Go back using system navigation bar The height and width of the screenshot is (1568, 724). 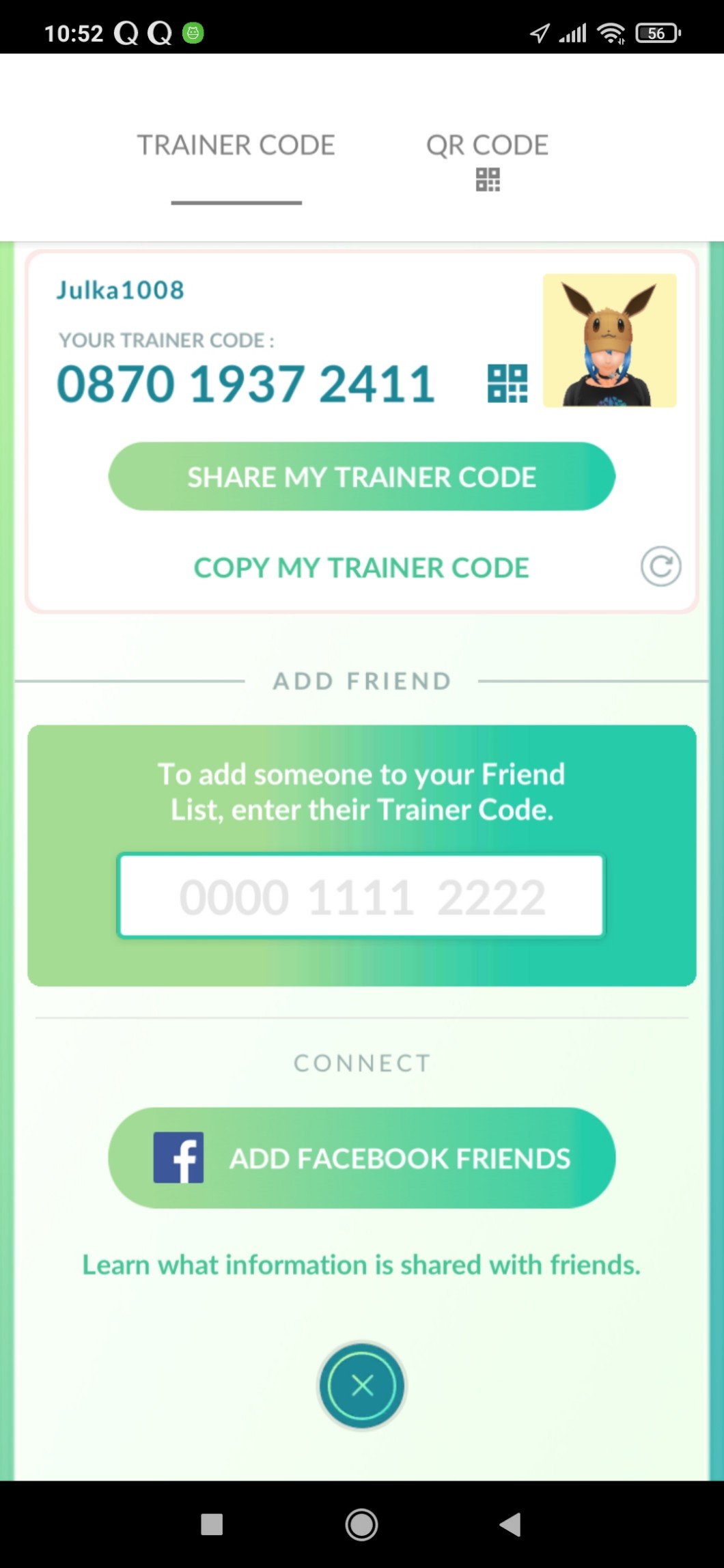(510, 1524)
